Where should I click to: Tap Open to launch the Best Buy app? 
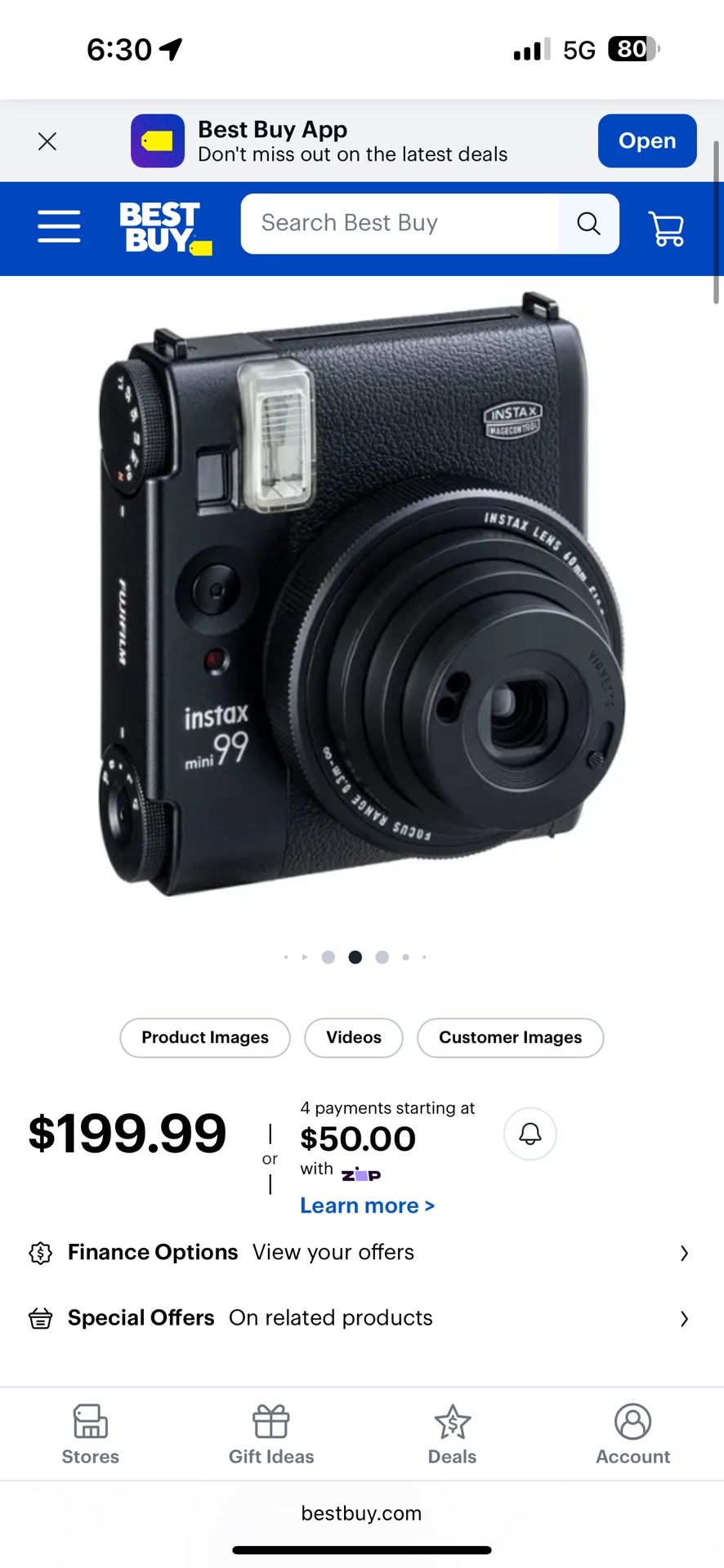tap(646, 140)
